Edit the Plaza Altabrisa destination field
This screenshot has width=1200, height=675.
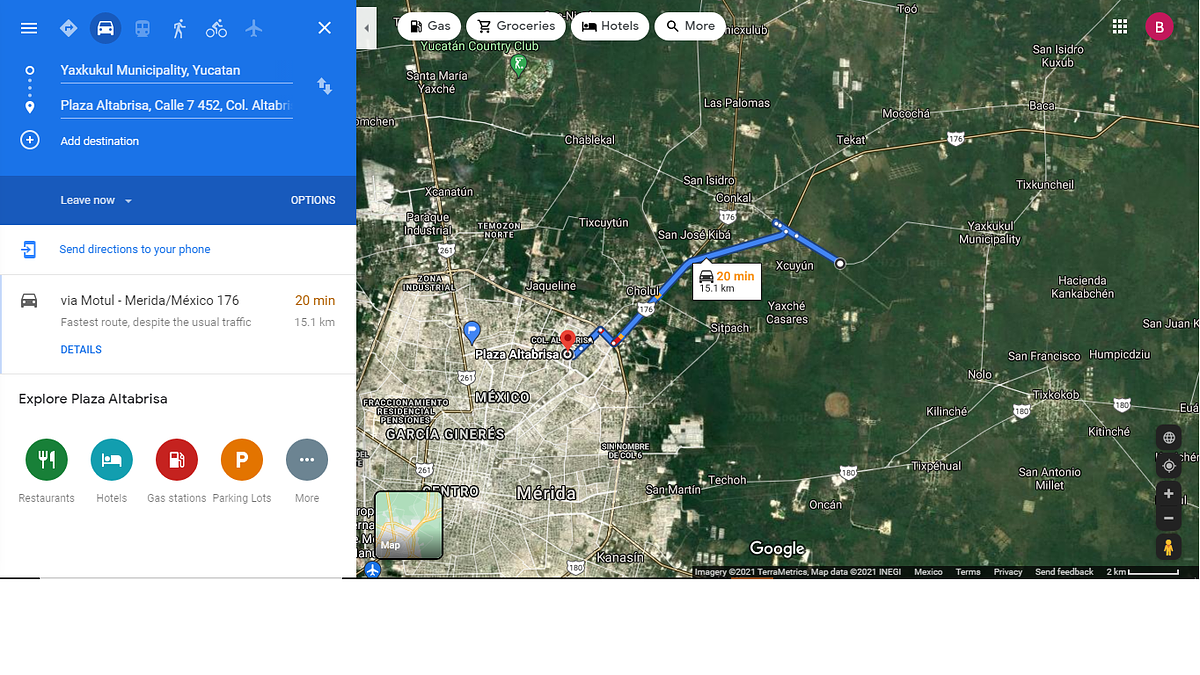[x=175, y=105]
